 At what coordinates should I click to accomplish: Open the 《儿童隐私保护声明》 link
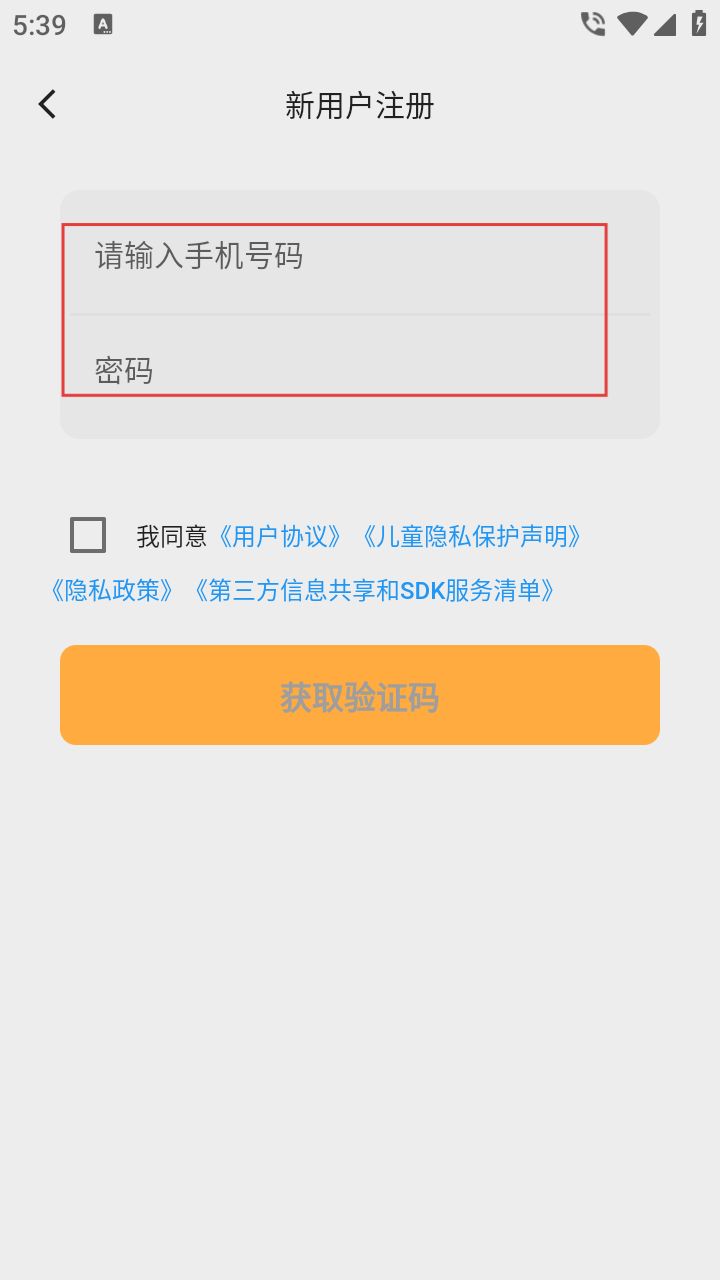tap(469, 537)
